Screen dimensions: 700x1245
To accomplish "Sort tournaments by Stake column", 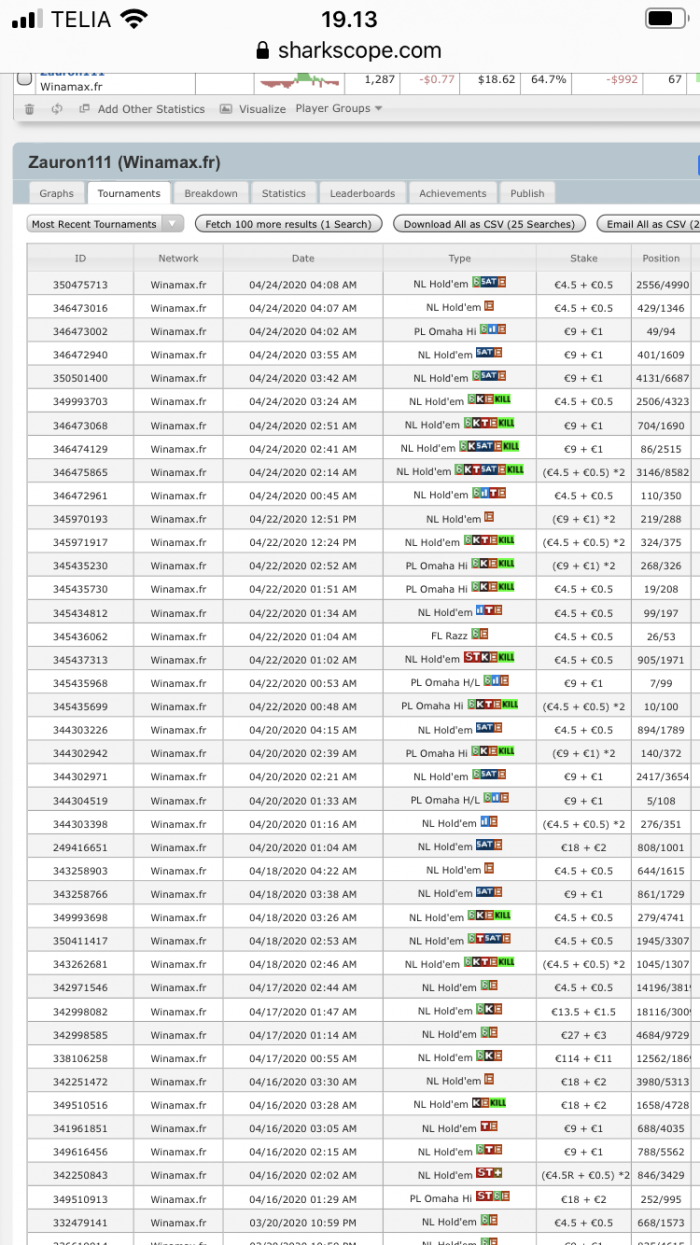I will 584,258.
